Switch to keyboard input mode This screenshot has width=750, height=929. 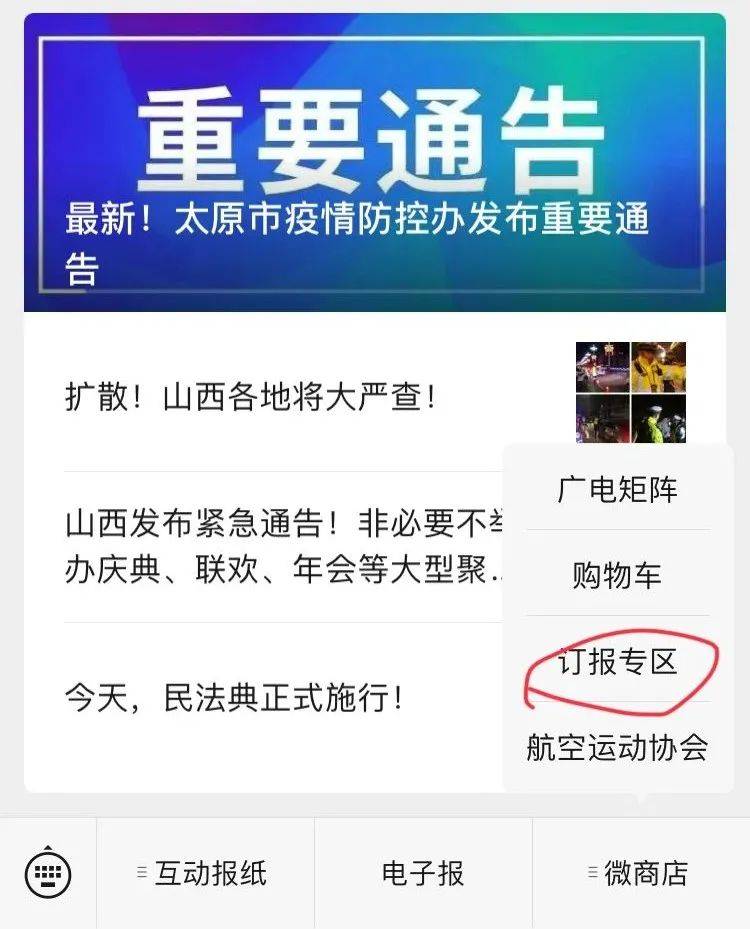47,874
